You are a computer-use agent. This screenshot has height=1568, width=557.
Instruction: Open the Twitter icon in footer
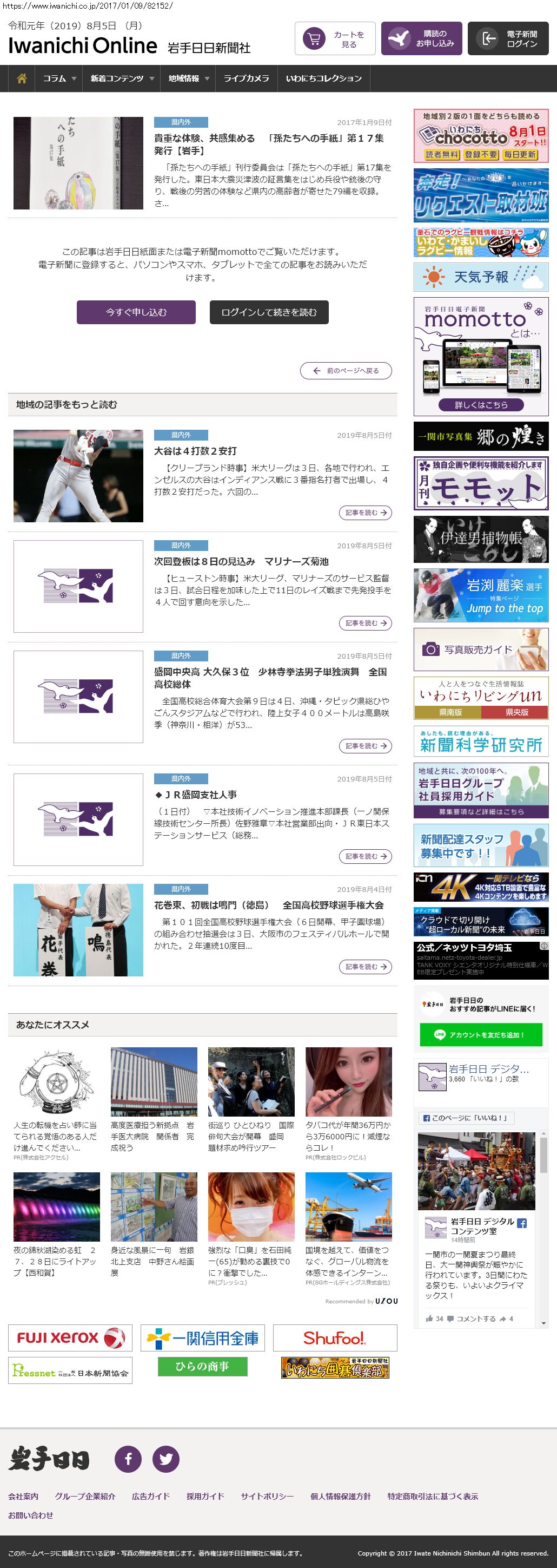(x=165, y=1459)
